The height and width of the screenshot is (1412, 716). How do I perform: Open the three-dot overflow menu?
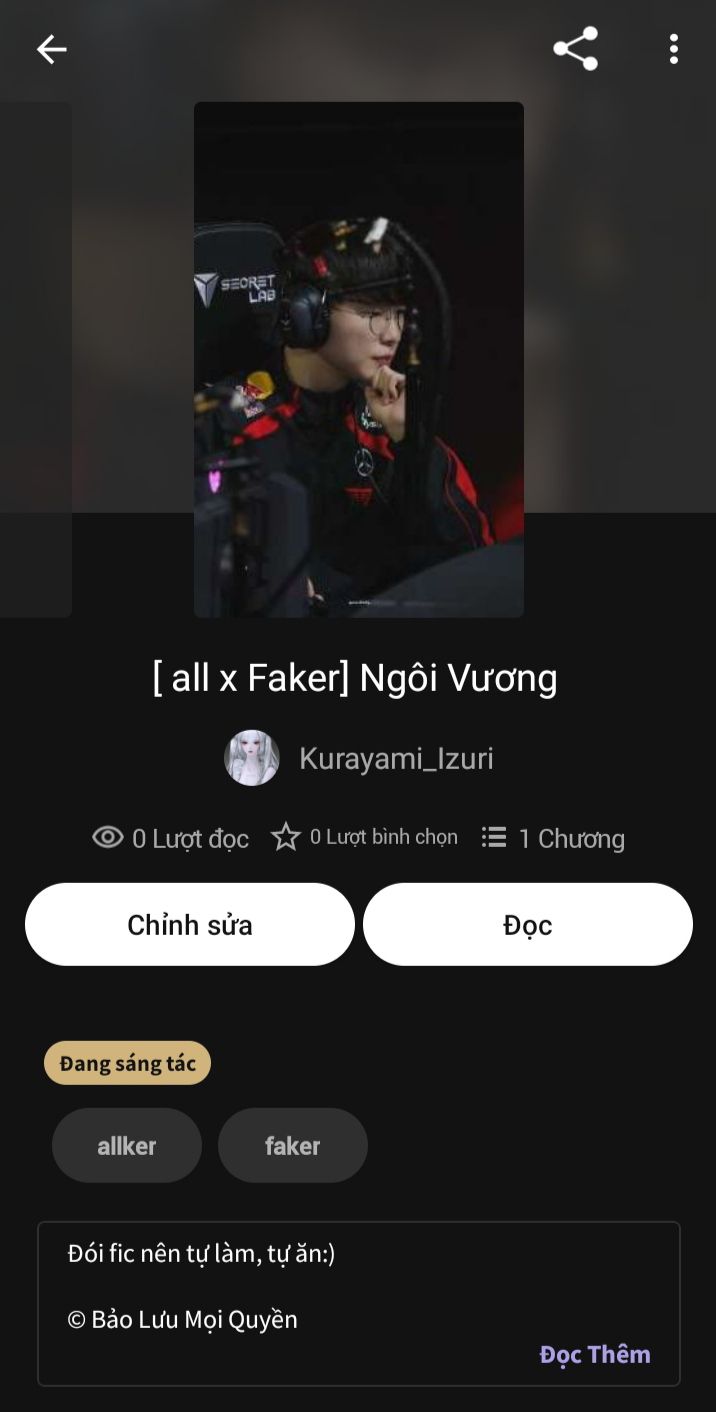tap(673, 49)
